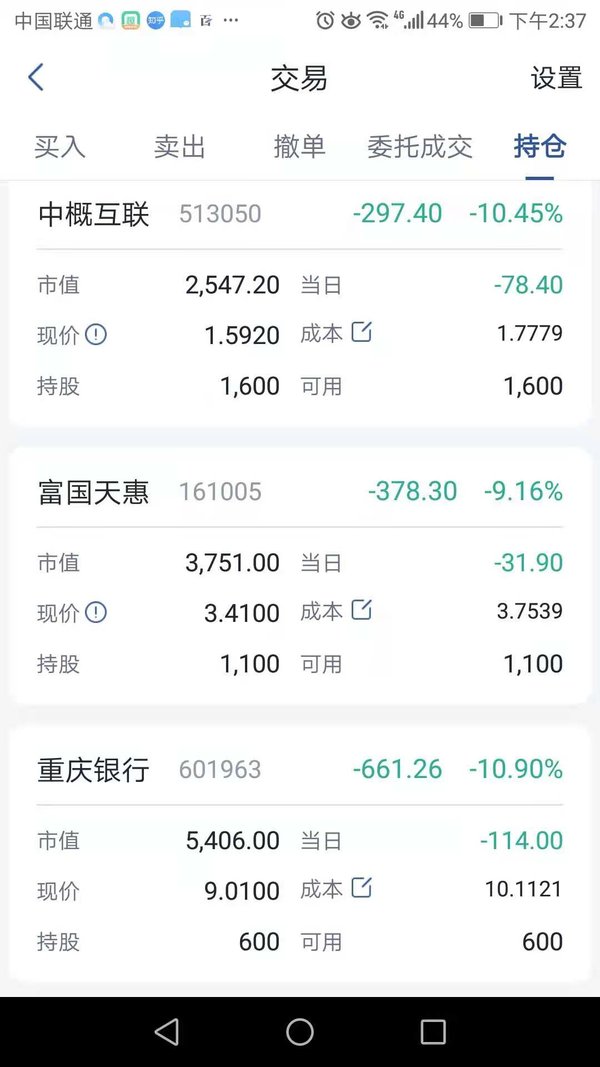Image resolution: width=600 pixels, height=1067 pixels.
Task: Open the 重庆银行 601963 holding card
Action: click(x=300, y=853)
